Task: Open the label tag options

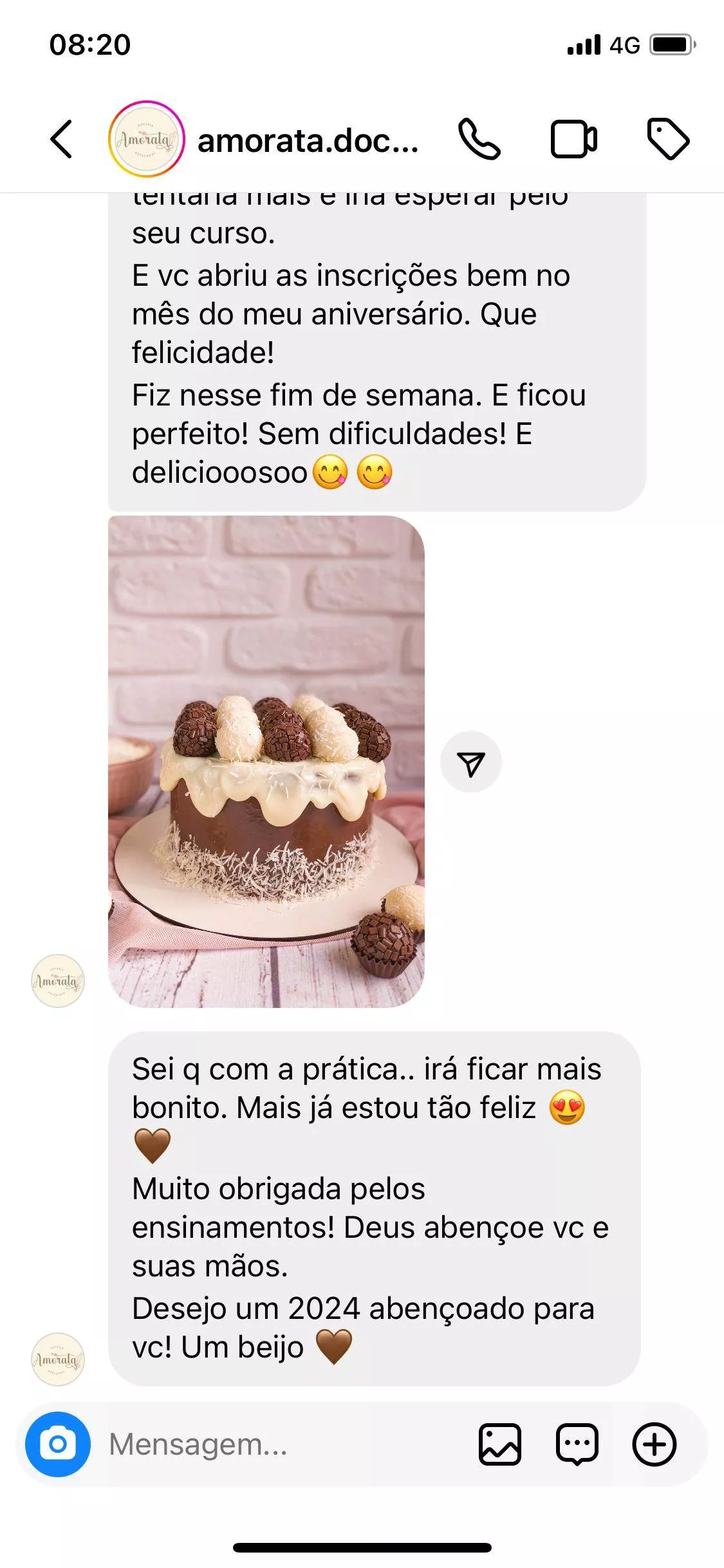Action: pos(667,139)
